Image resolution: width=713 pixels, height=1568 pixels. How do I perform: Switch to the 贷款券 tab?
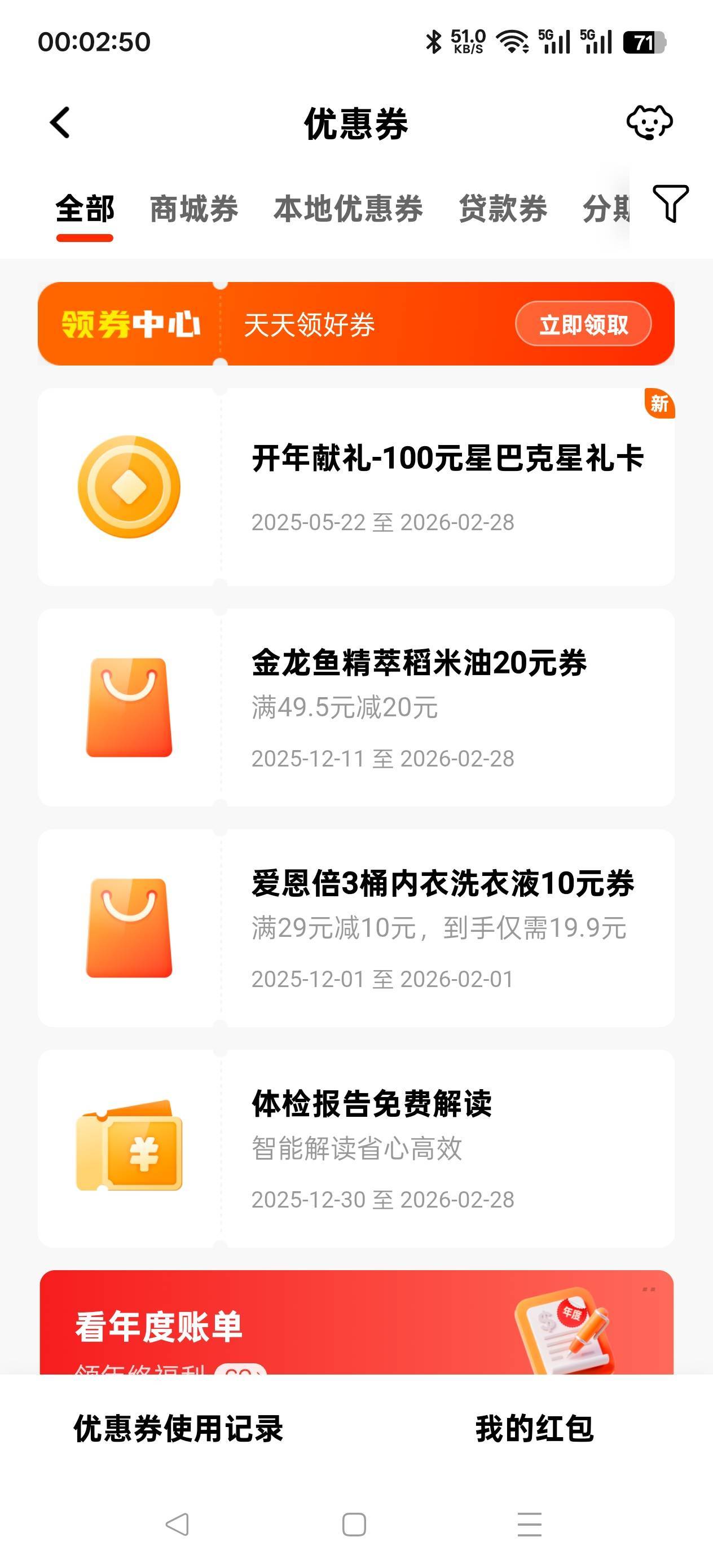(503, 209)
